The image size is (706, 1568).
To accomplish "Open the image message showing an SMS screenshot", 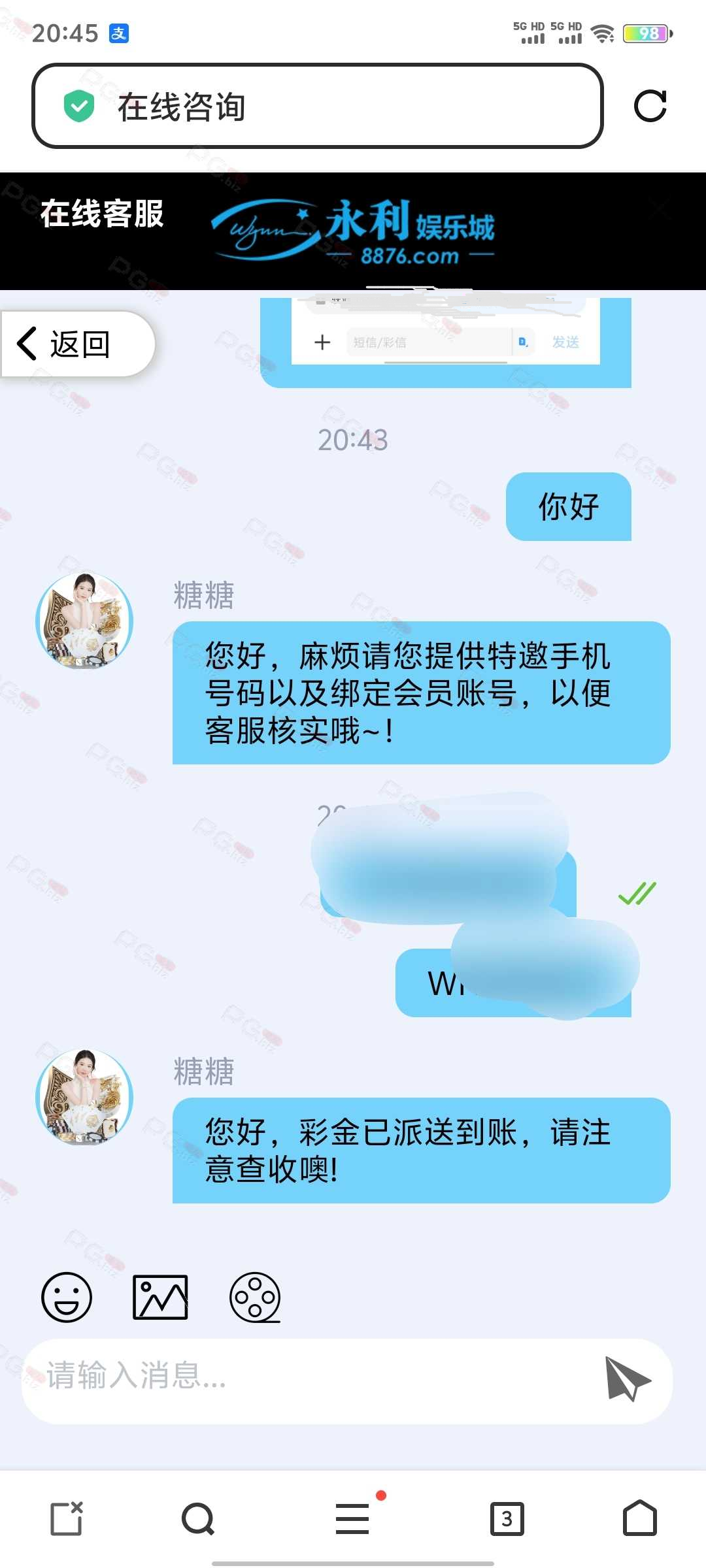I will coord(446,338).
